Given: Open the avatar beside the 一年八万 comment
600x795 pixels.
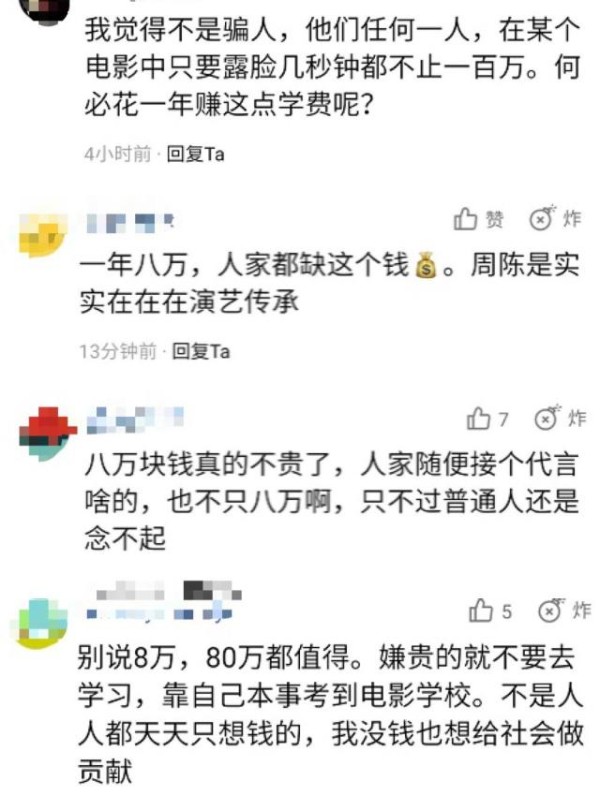Looking at the screenshot, I should 43,233.
